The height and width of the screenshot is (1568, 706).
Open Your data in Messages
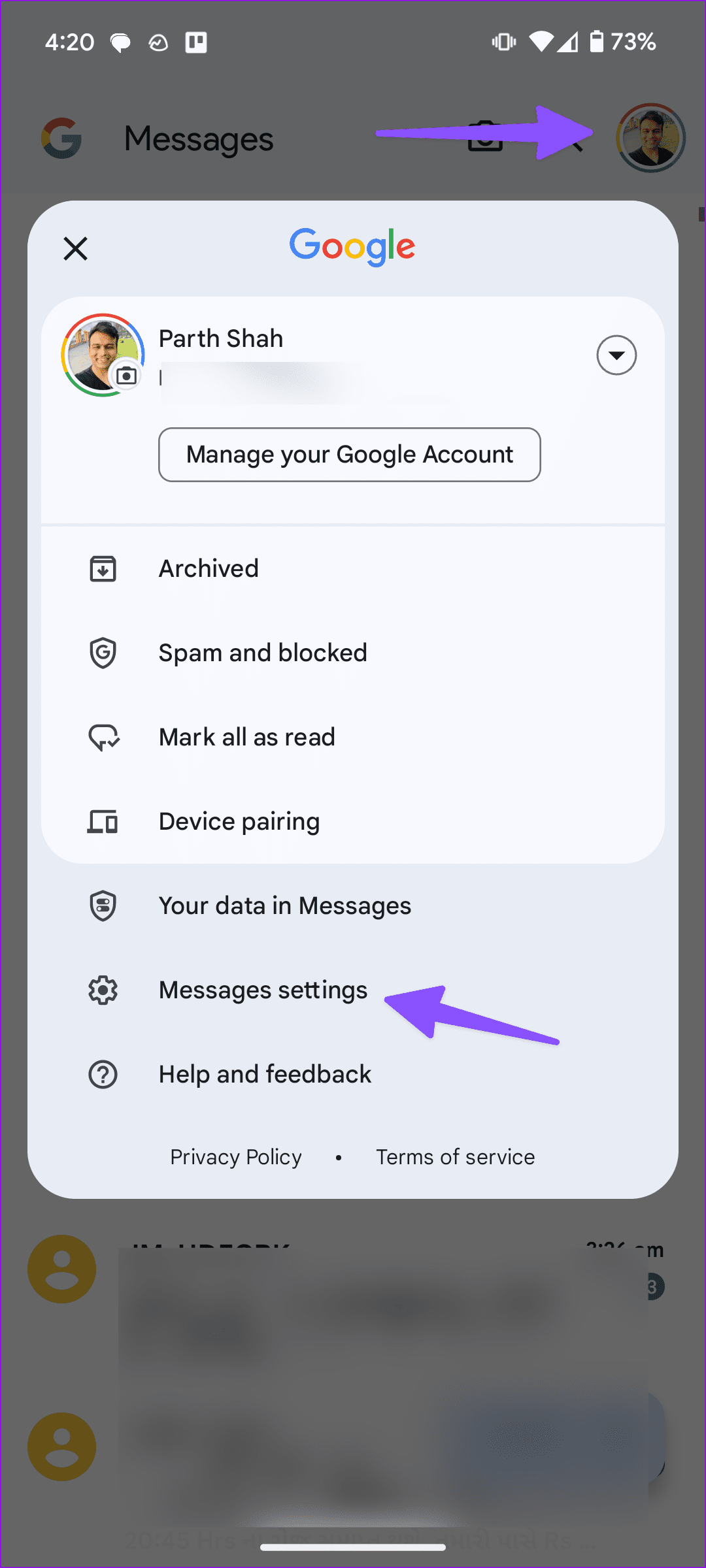(x=285, y=906)
